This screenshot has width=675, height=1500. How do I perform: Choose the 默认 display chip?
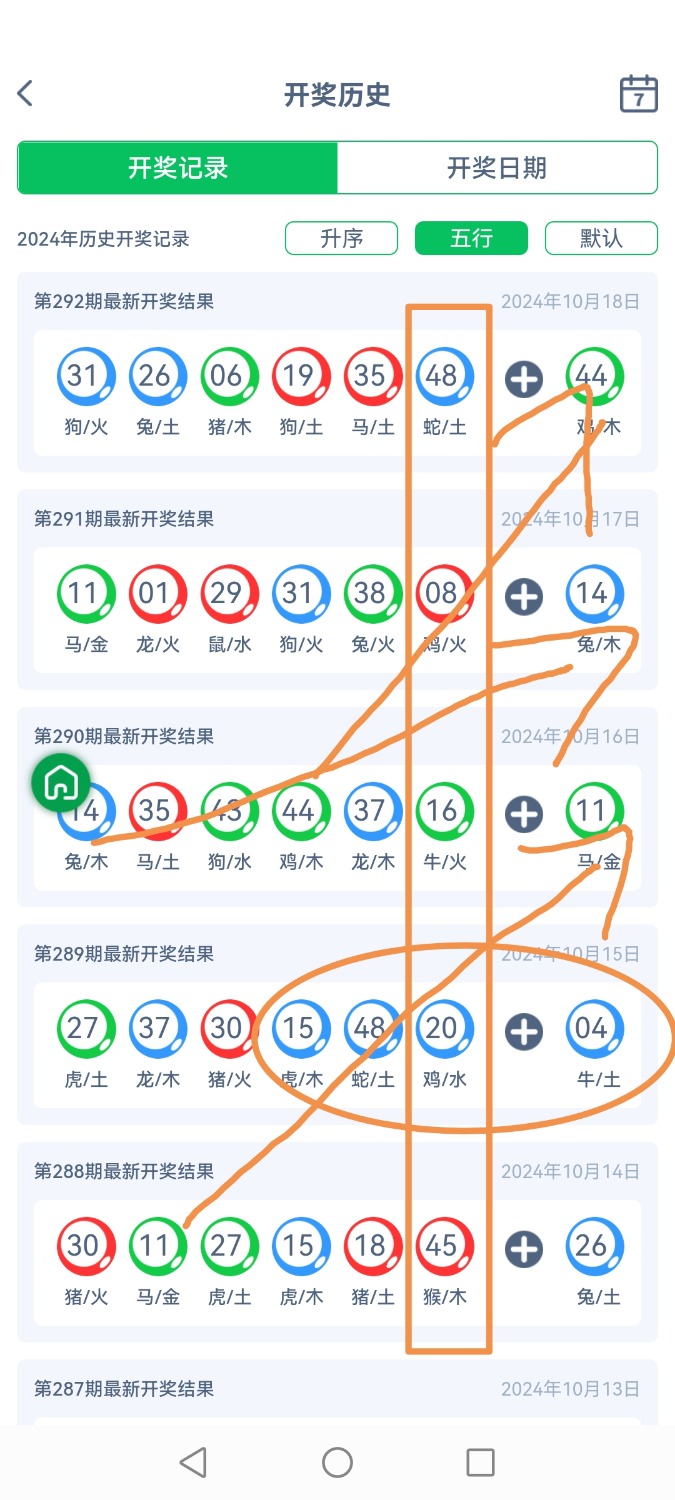point(601,238)
